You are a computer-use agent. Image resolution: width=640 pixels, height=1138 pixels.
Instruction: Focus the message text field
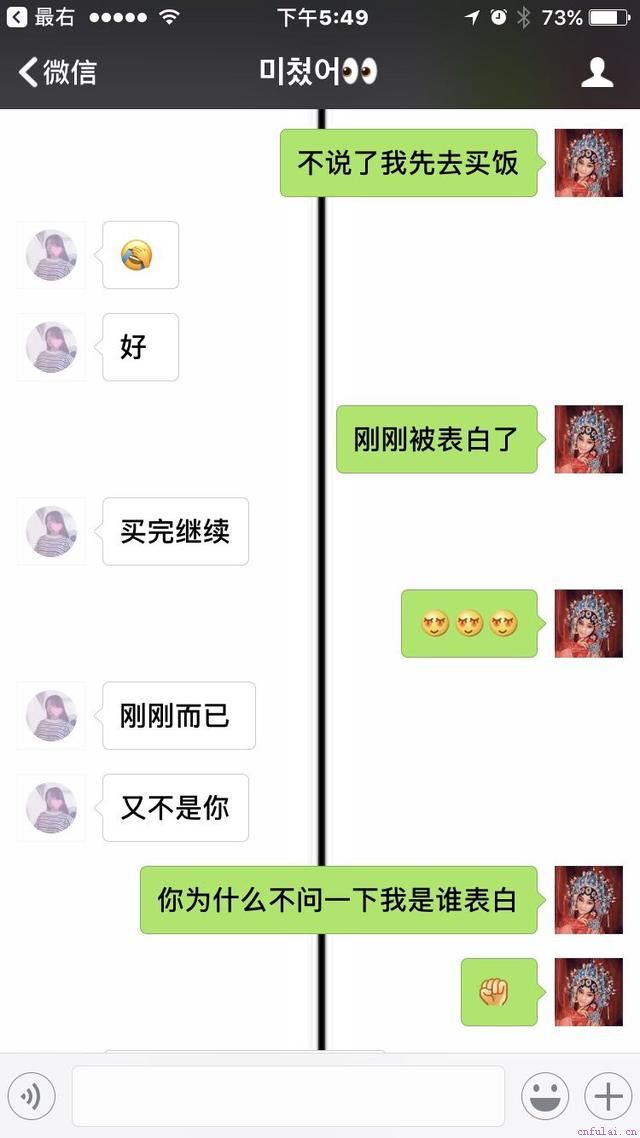pyautogui.click(x=288, y=1097)
